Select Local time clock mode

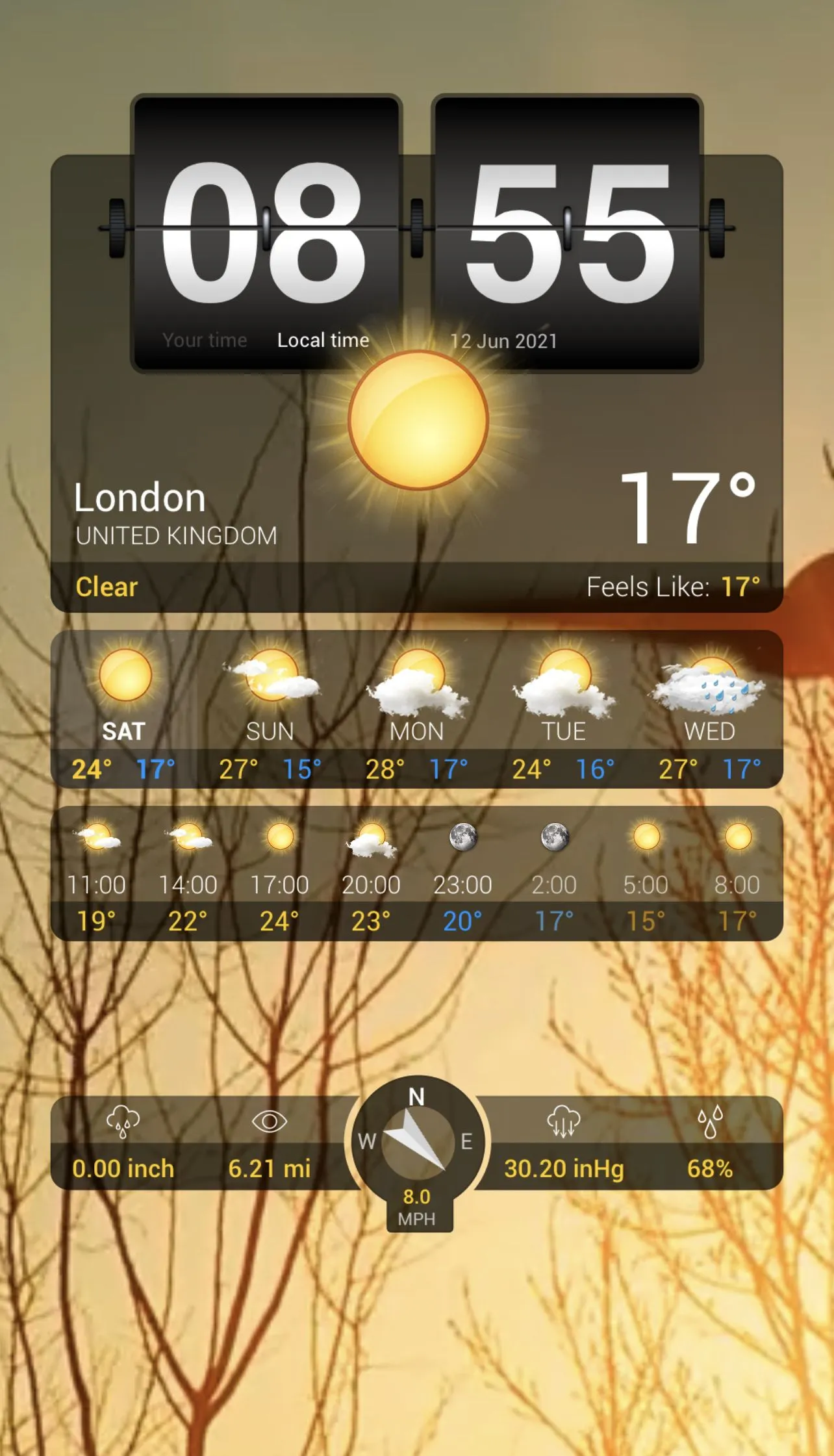click(323, 340)
